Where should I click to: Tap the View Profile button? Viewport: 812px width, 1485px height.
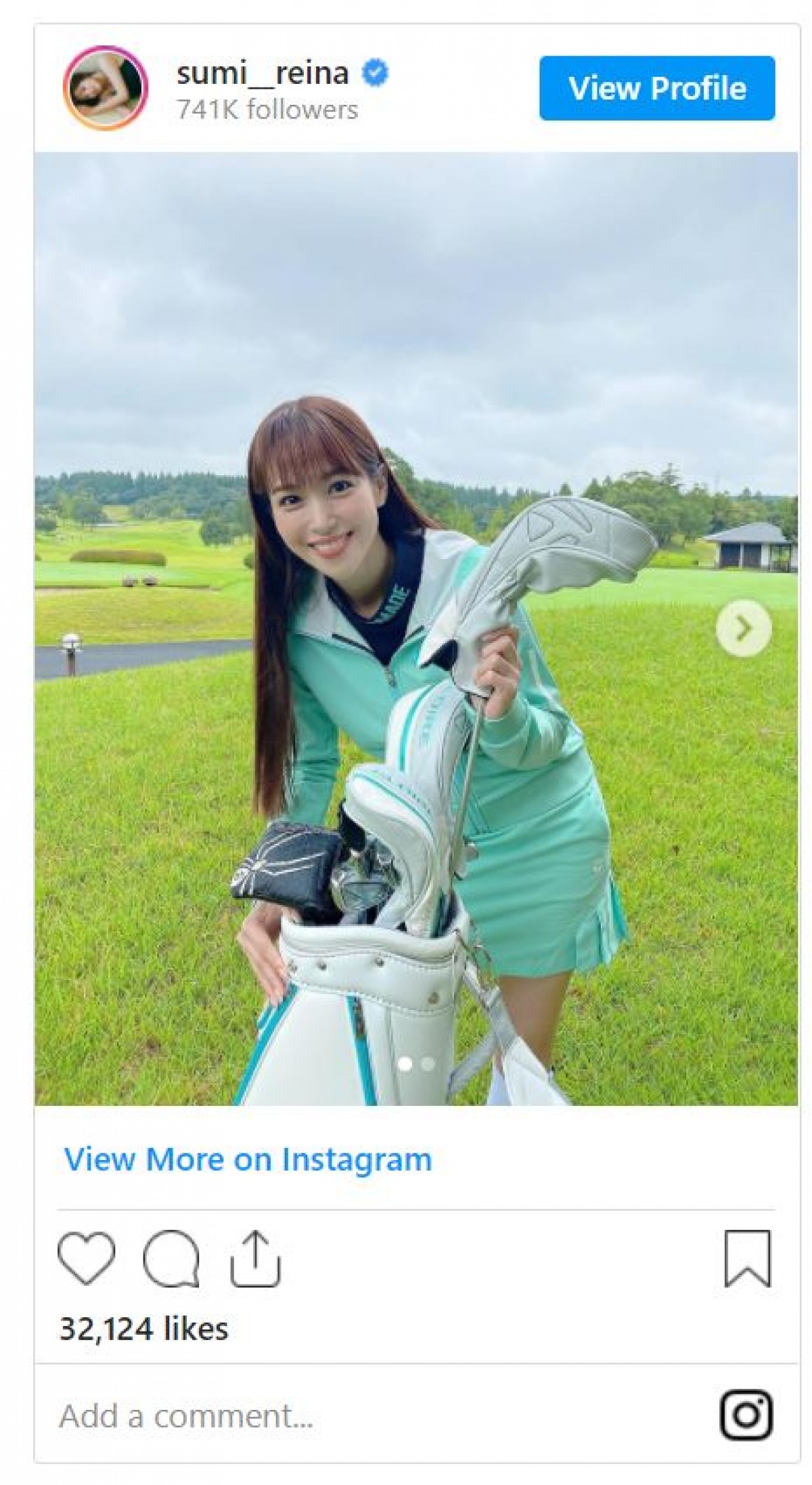pyautogui.click(x=656, y=88)
